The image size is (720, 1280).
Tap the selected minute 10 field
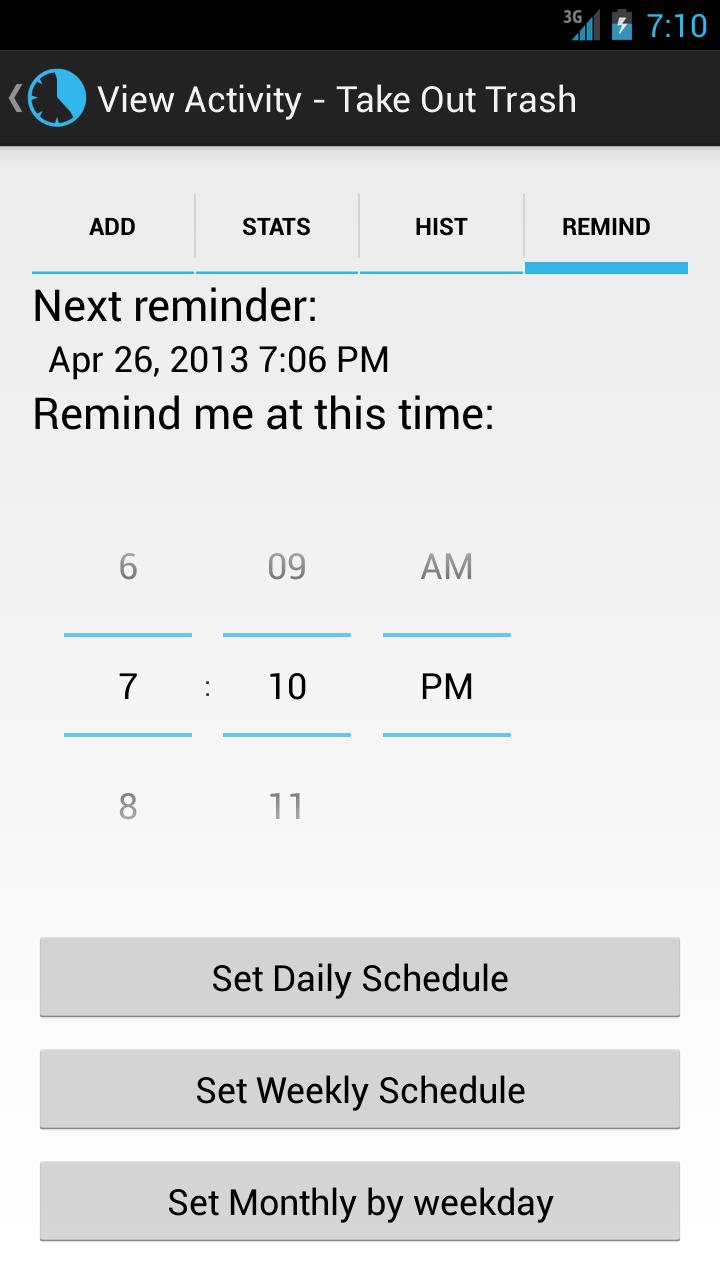pyautogui.click(x=287, y=686)
